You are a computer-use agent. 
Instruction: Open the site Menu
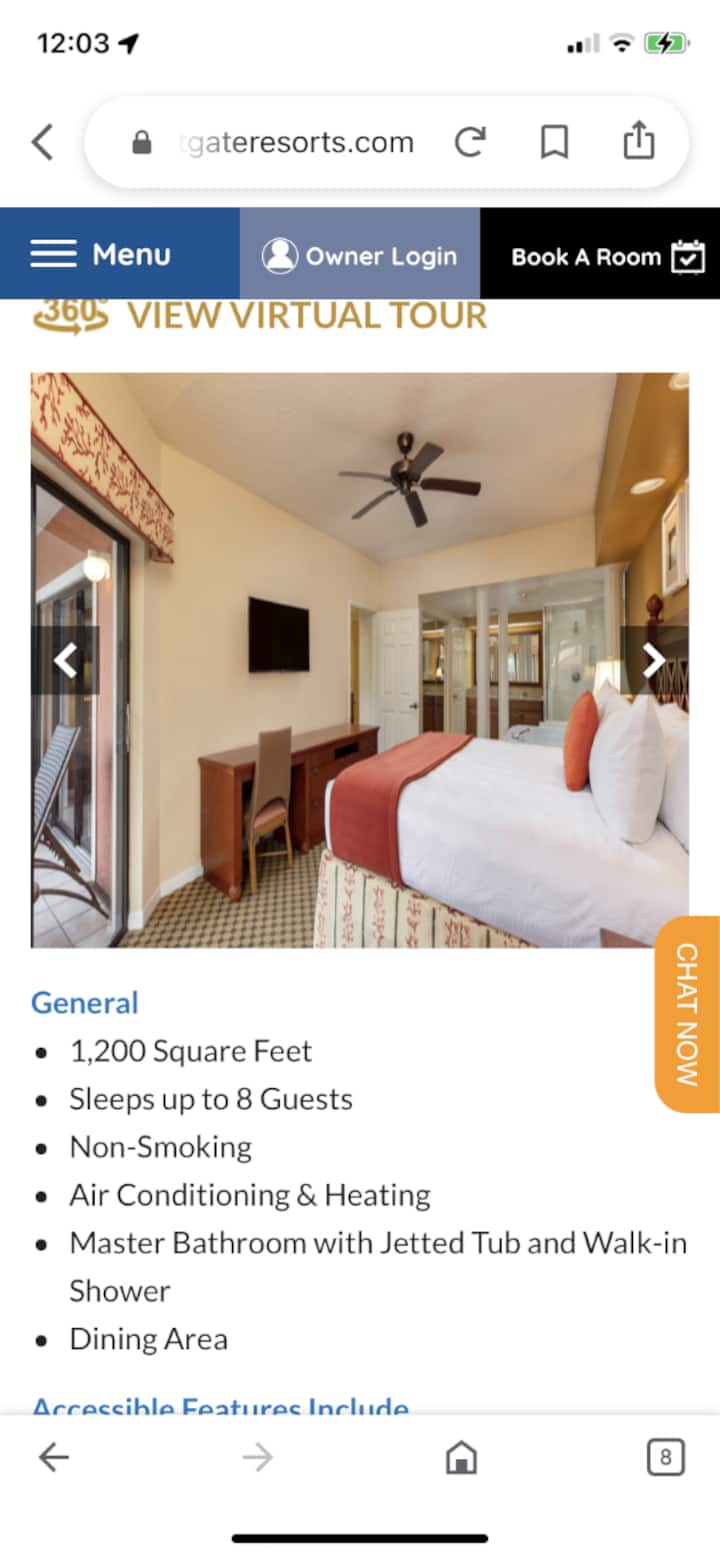click(x=101, y=255)
